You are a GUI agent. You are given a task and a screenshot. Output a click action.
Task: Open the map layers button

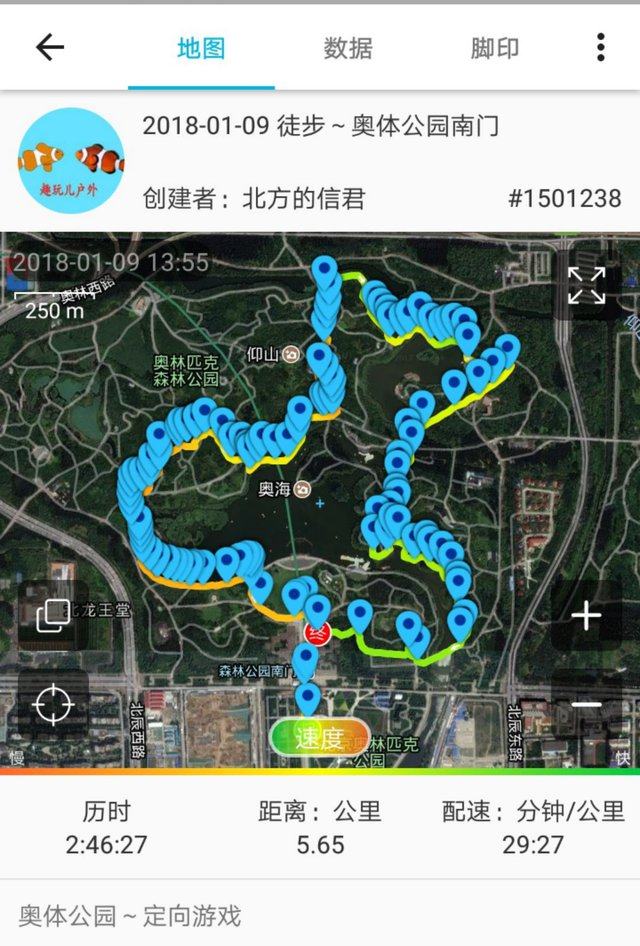tap(53, 615)
